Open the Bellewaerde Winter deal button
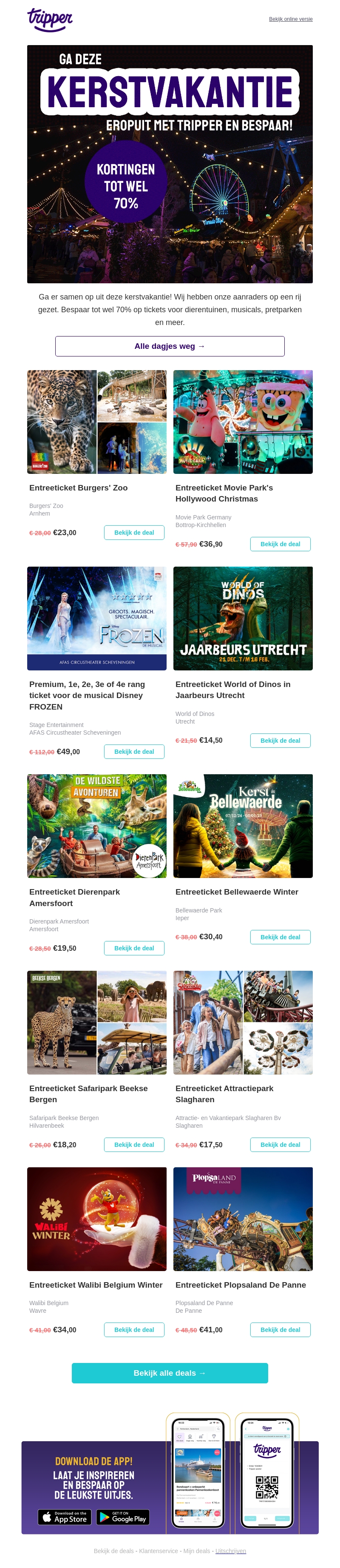The width and height of the screenshot is (340, 1568). [x=280, y=937]
